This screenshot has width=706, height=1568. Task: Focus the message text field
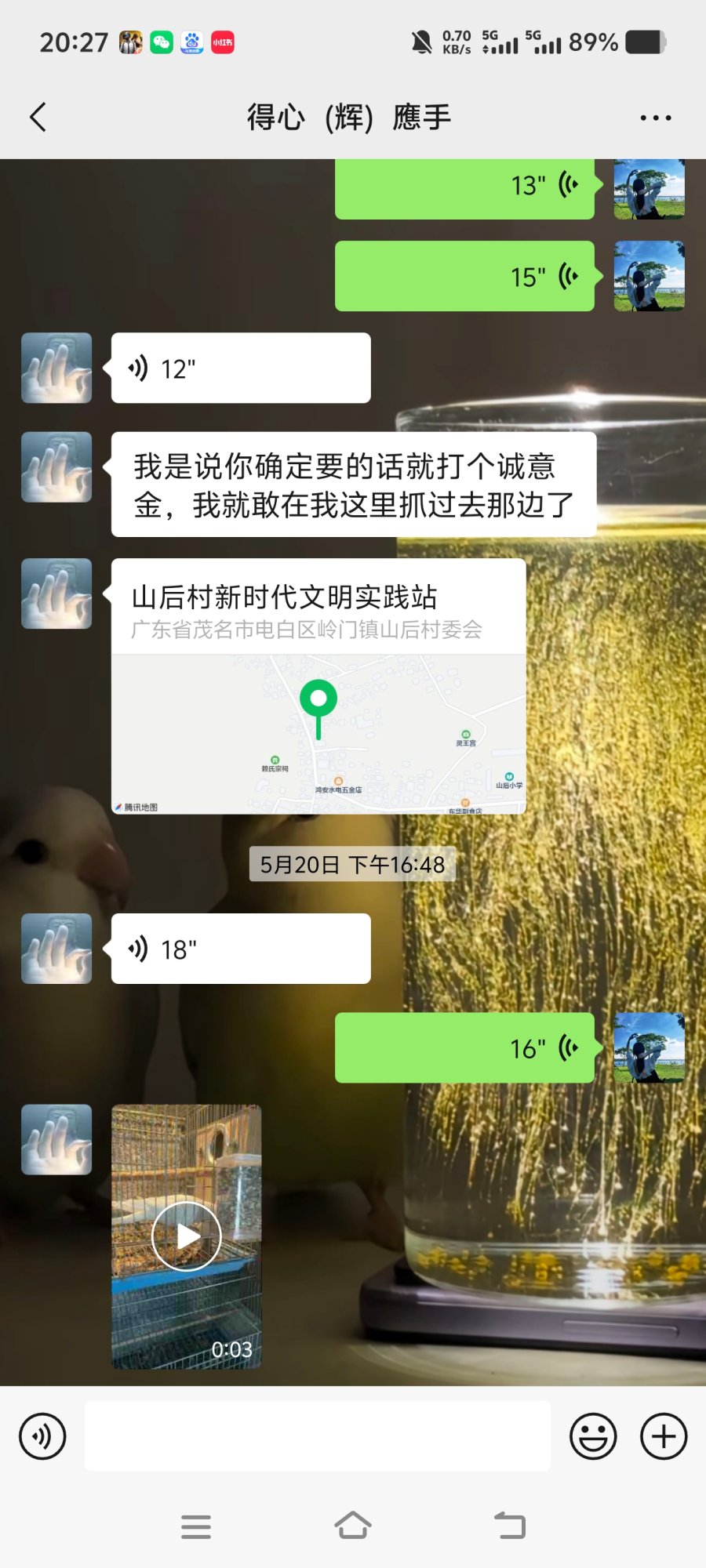[318, 1436]
